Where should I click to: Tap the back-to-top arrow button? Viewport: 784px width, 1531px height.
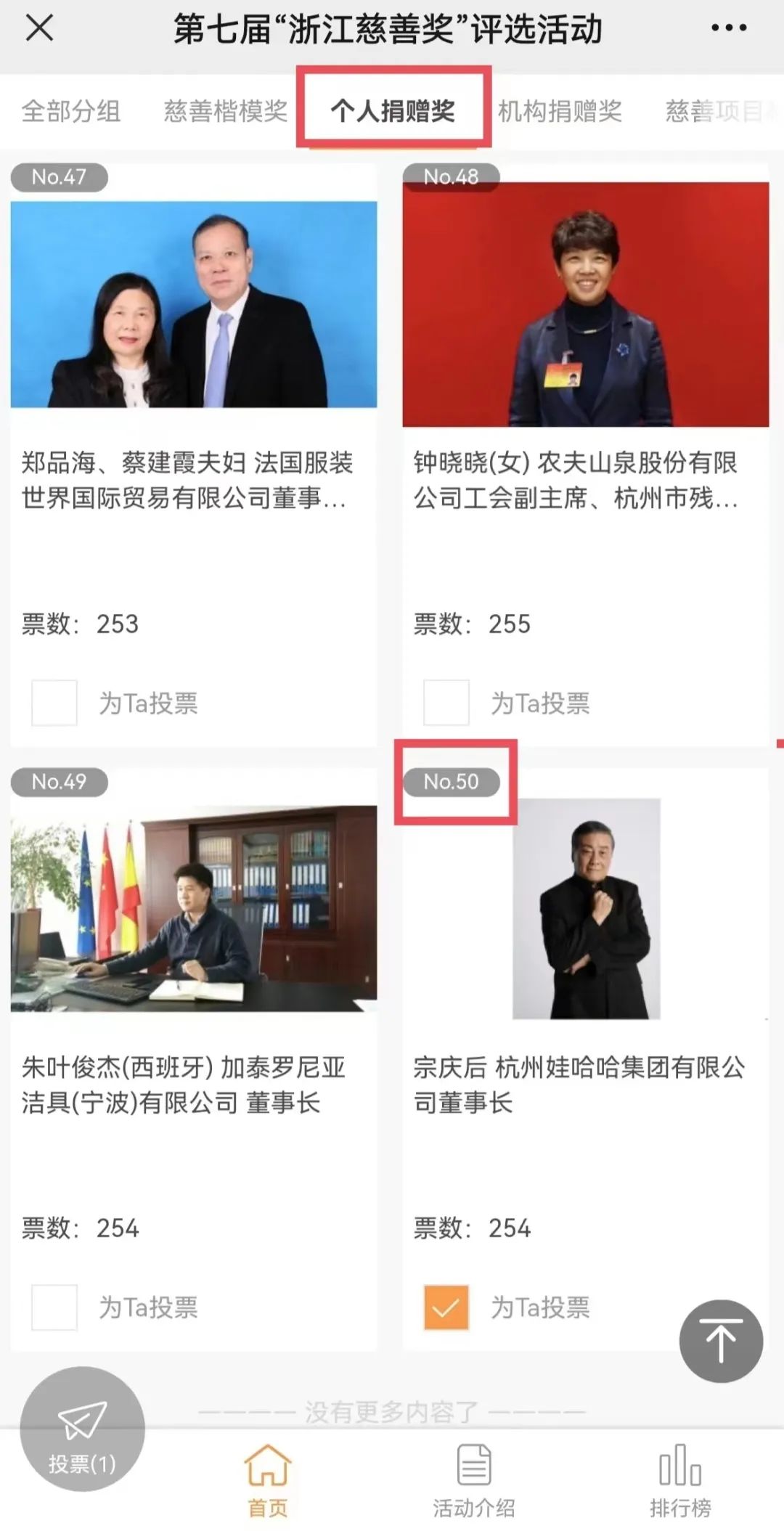pos(721,1341)
